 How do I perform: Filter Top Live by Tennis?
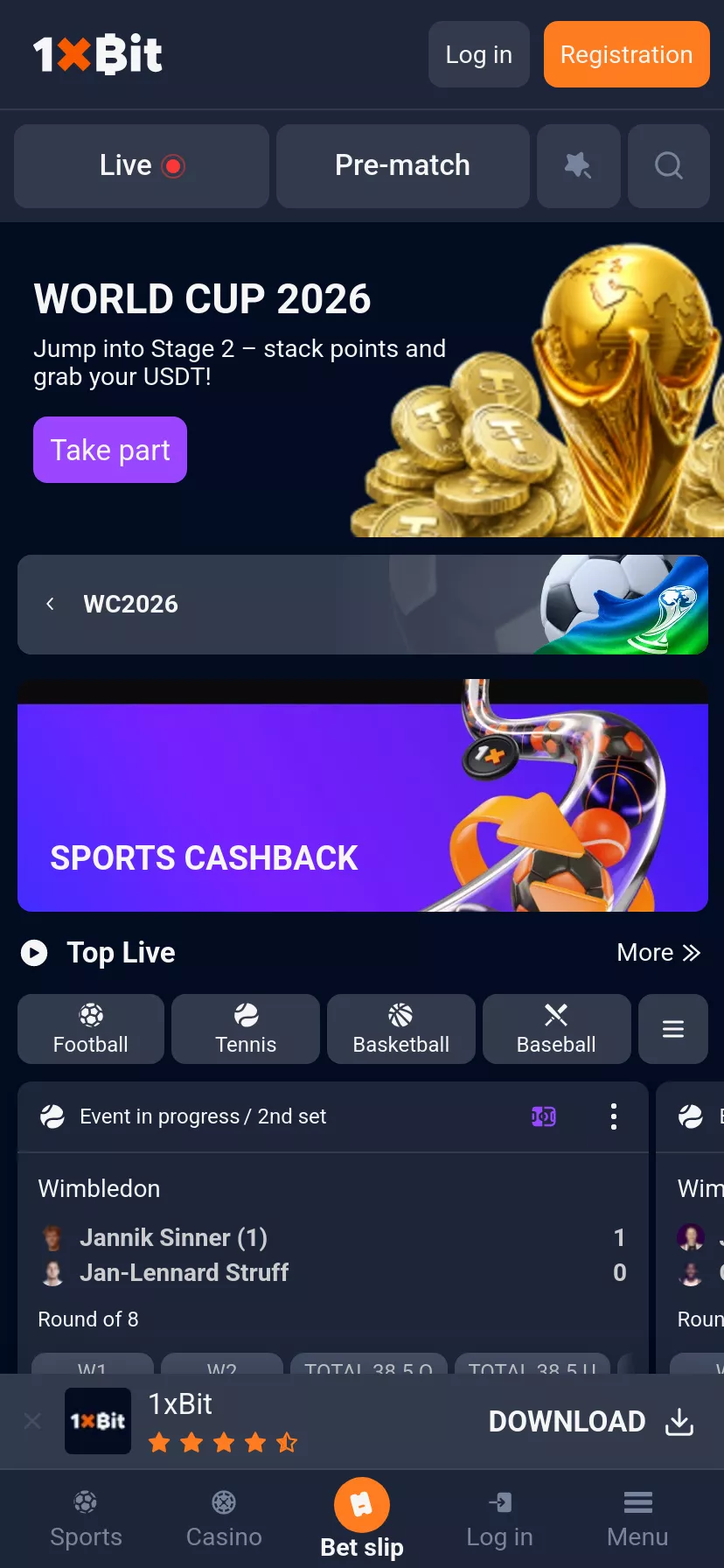[x=246, y=1029]
